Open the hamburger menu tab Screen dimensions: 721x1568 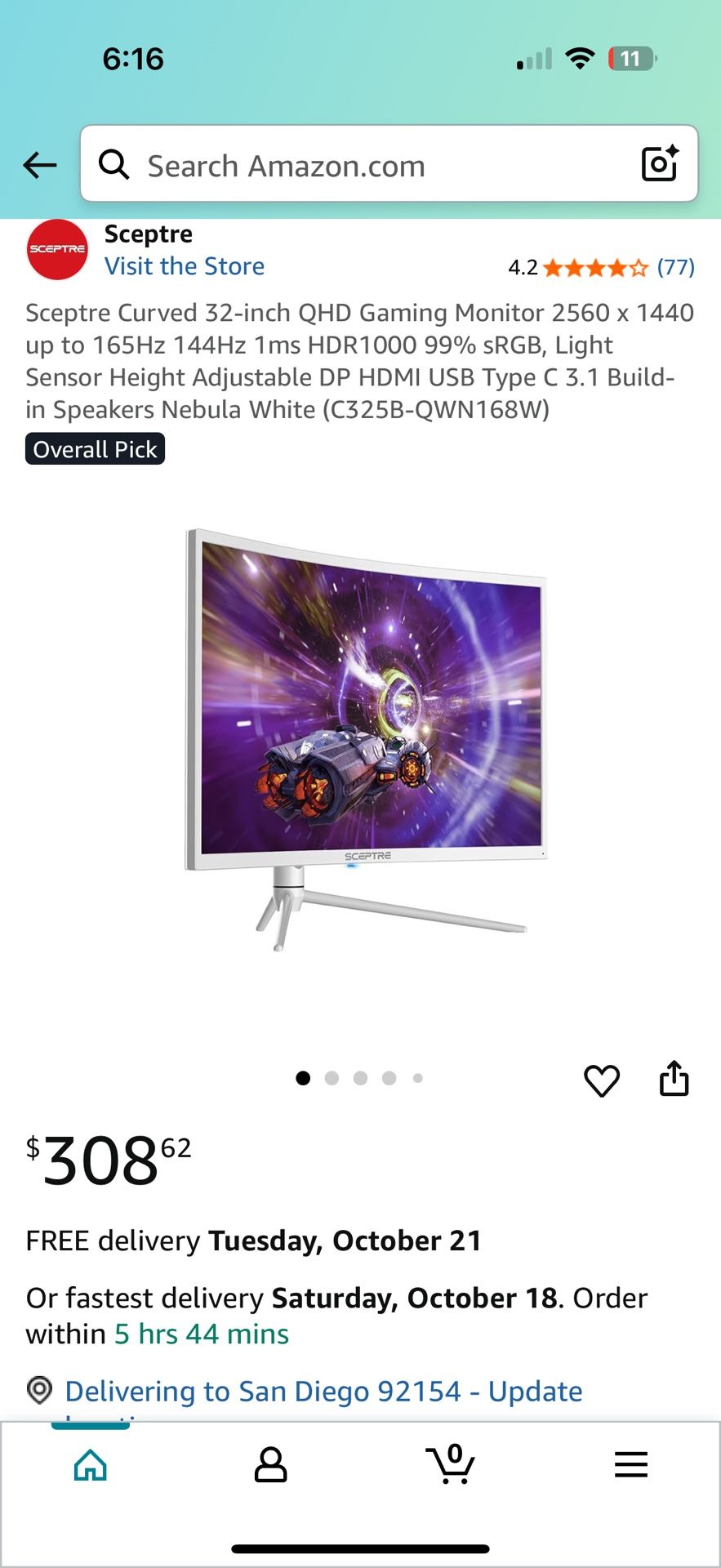[630, 1464]
